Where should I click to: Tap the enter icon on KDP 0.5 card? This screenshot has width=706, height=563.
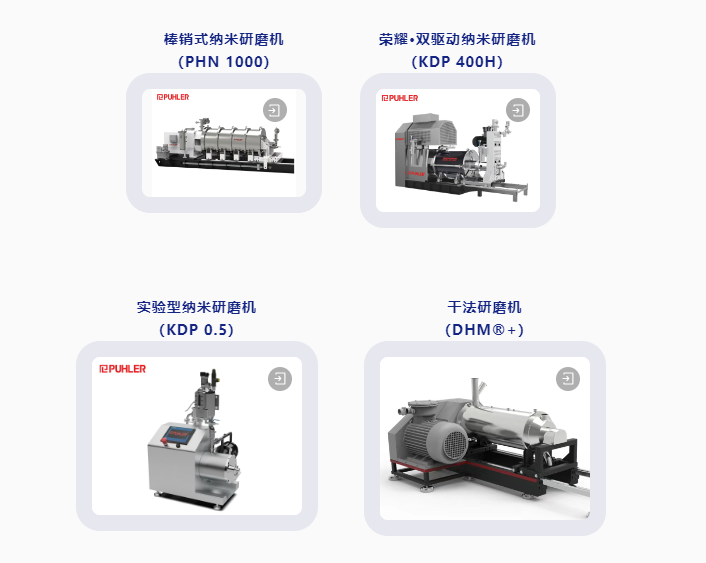point(280,379)
